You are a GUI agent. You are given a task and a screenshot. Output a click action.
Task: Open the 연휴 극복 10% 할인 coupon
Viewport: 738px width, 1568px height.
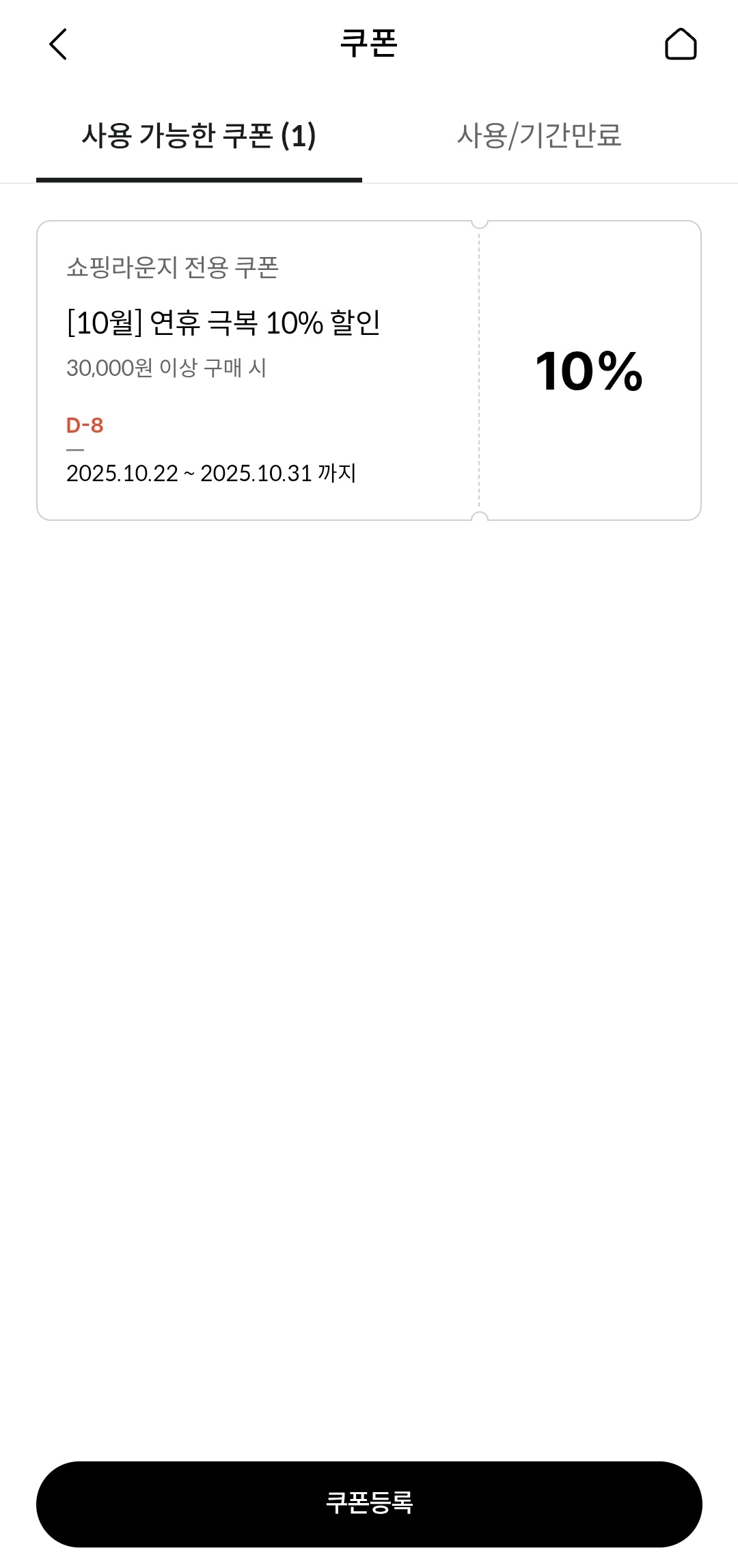coord(368,370)
